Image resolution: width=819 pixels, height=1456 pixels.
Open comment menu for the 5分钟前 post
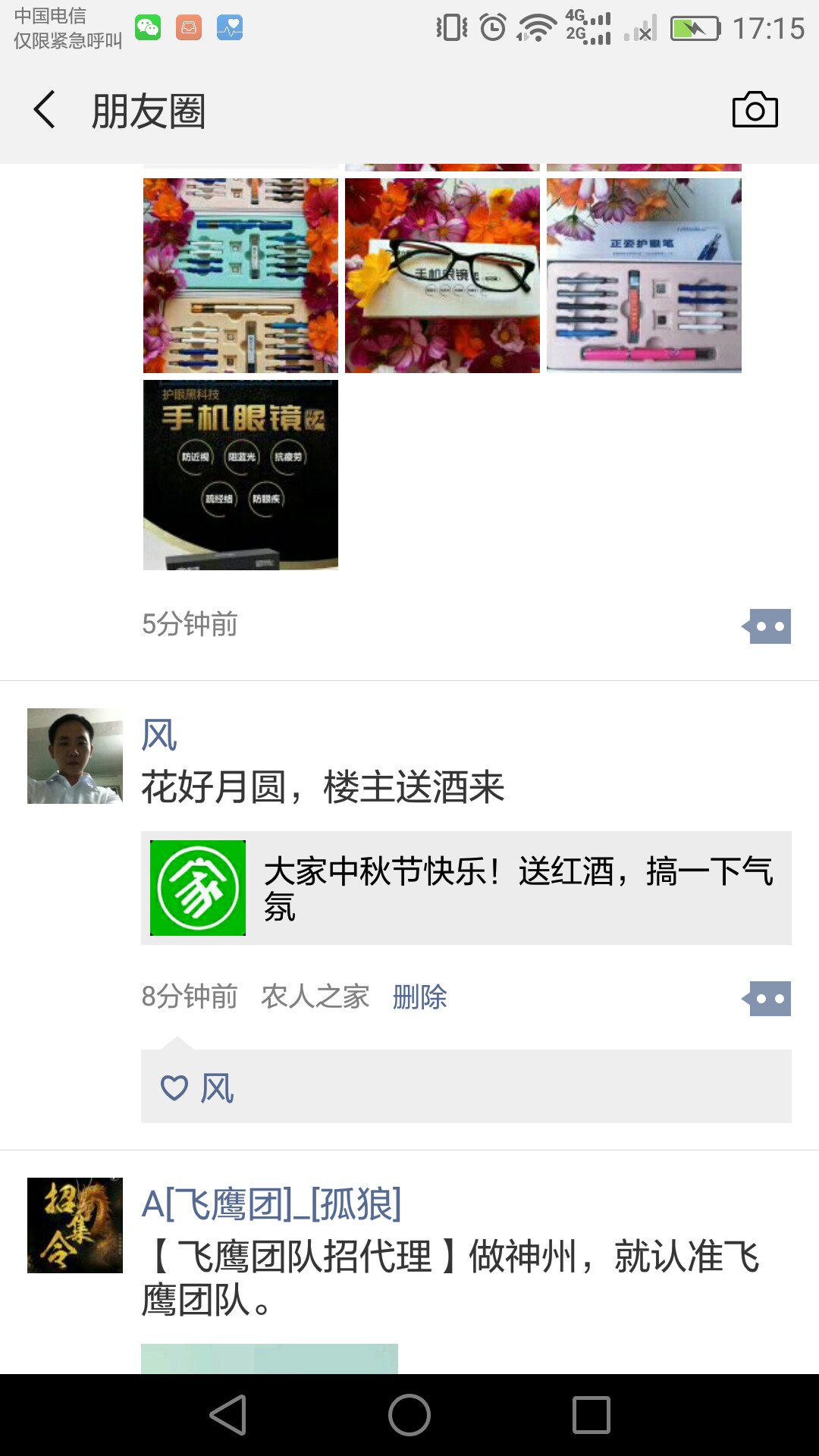(768, 626)
